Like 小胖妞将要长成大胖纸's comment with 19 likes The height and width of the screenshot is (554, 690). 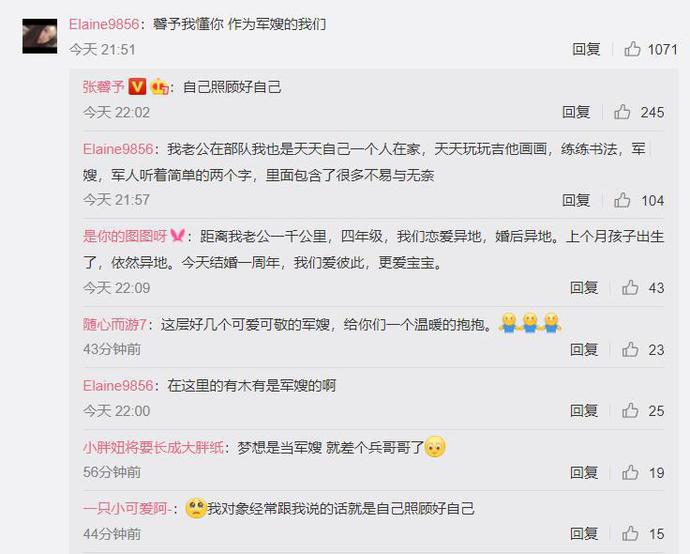(x=630, y=472)
